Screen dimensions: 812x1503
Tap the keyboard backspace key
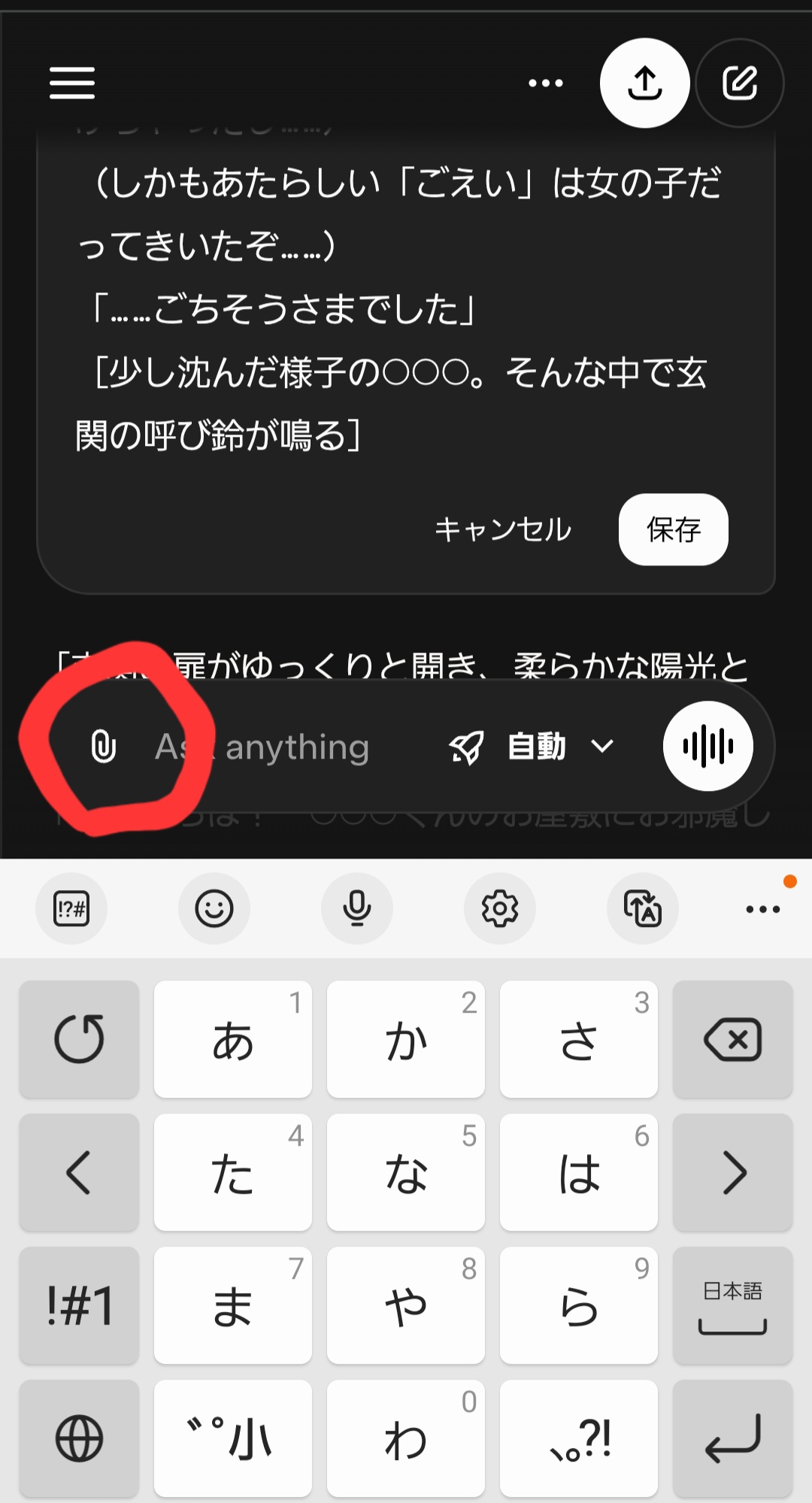point(733,1039)
